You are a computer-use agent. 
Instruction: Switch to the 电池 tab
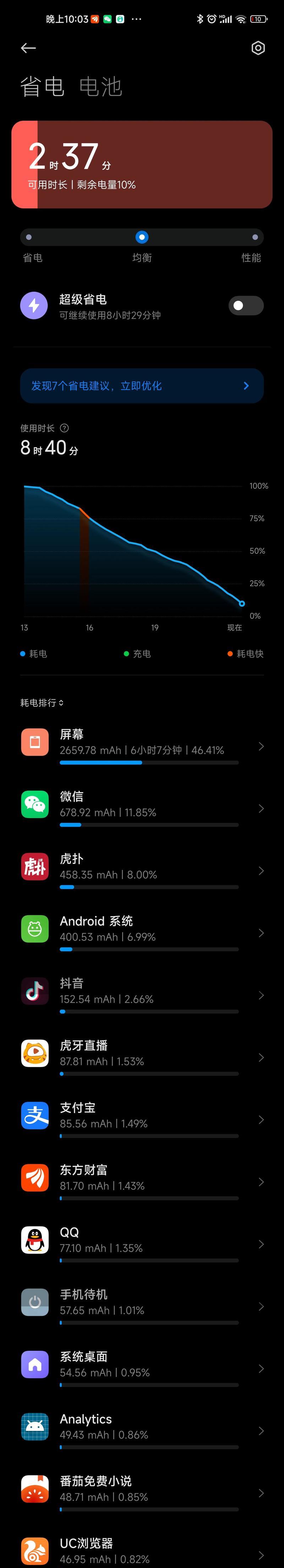tap(100, 87)
